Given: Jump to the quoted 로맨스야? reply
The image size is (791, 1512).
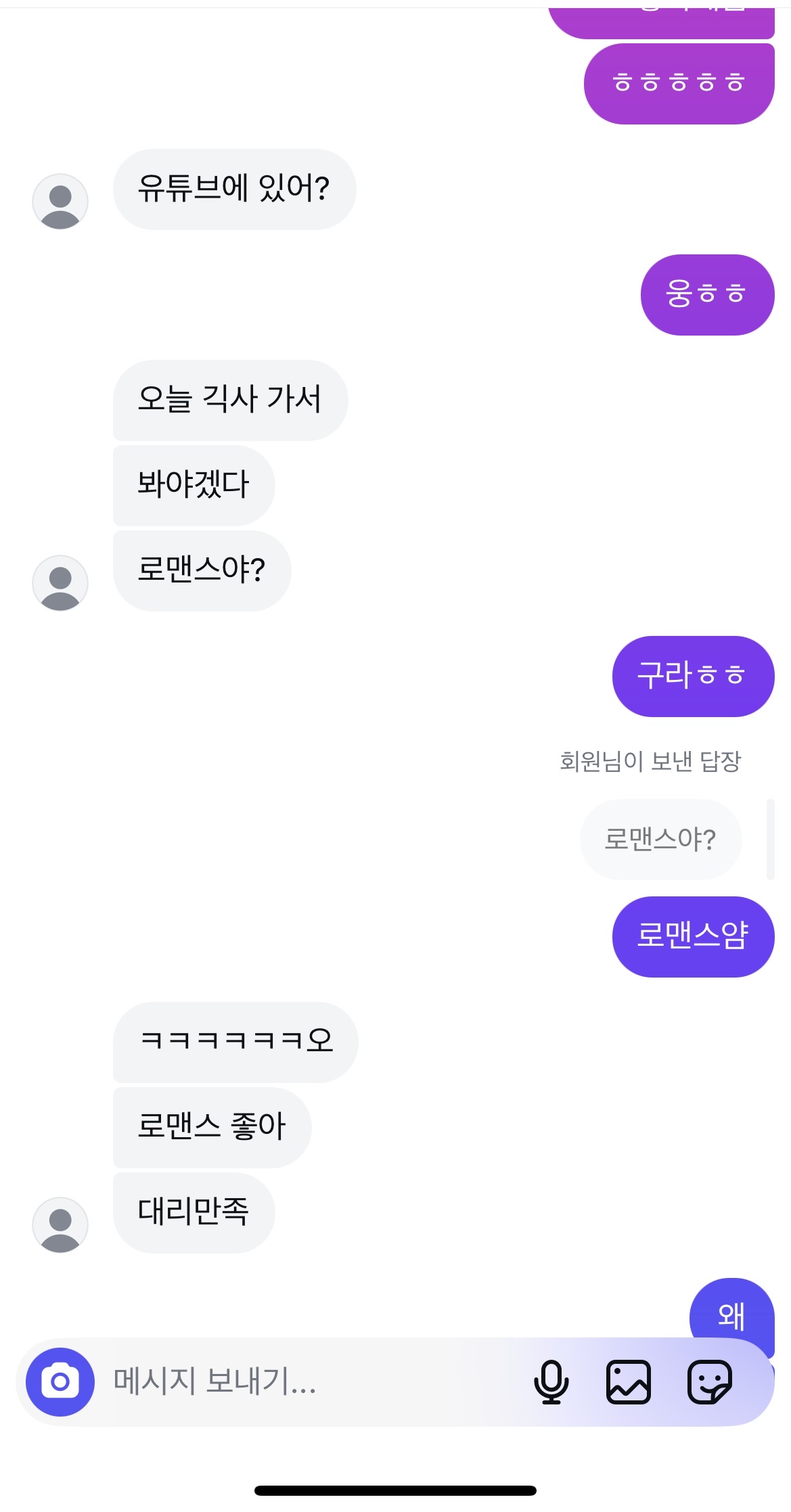Looking at the screenshot, I should [660, 839].
